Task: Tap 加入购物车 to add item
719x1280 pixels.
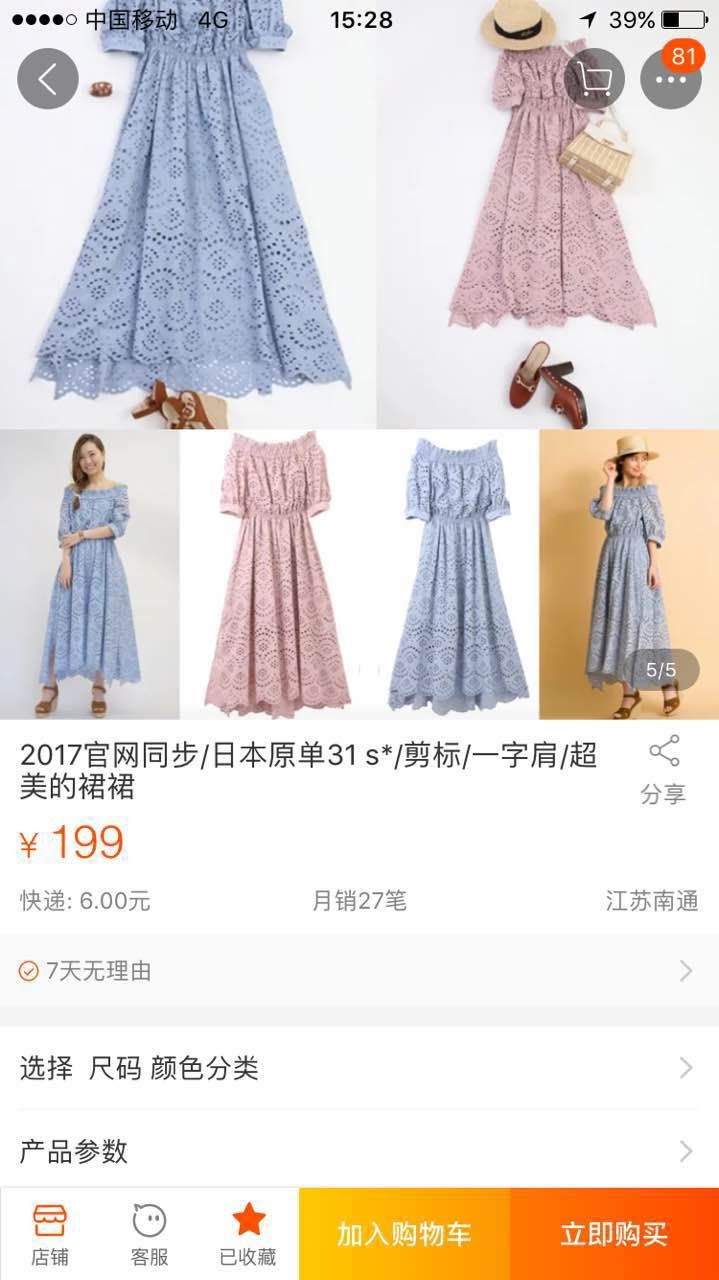Action: point(404,1234)
